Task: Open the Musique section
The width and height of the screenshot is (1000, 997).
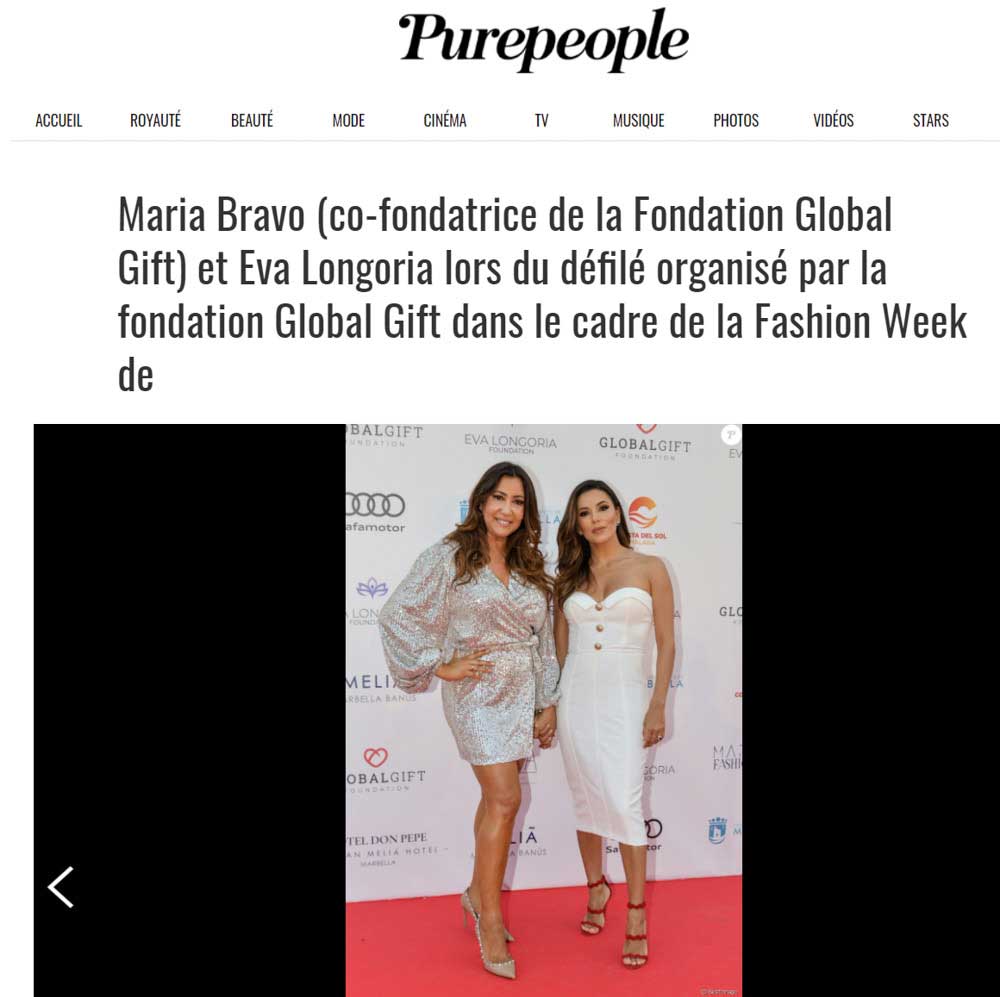Action: 638,121
